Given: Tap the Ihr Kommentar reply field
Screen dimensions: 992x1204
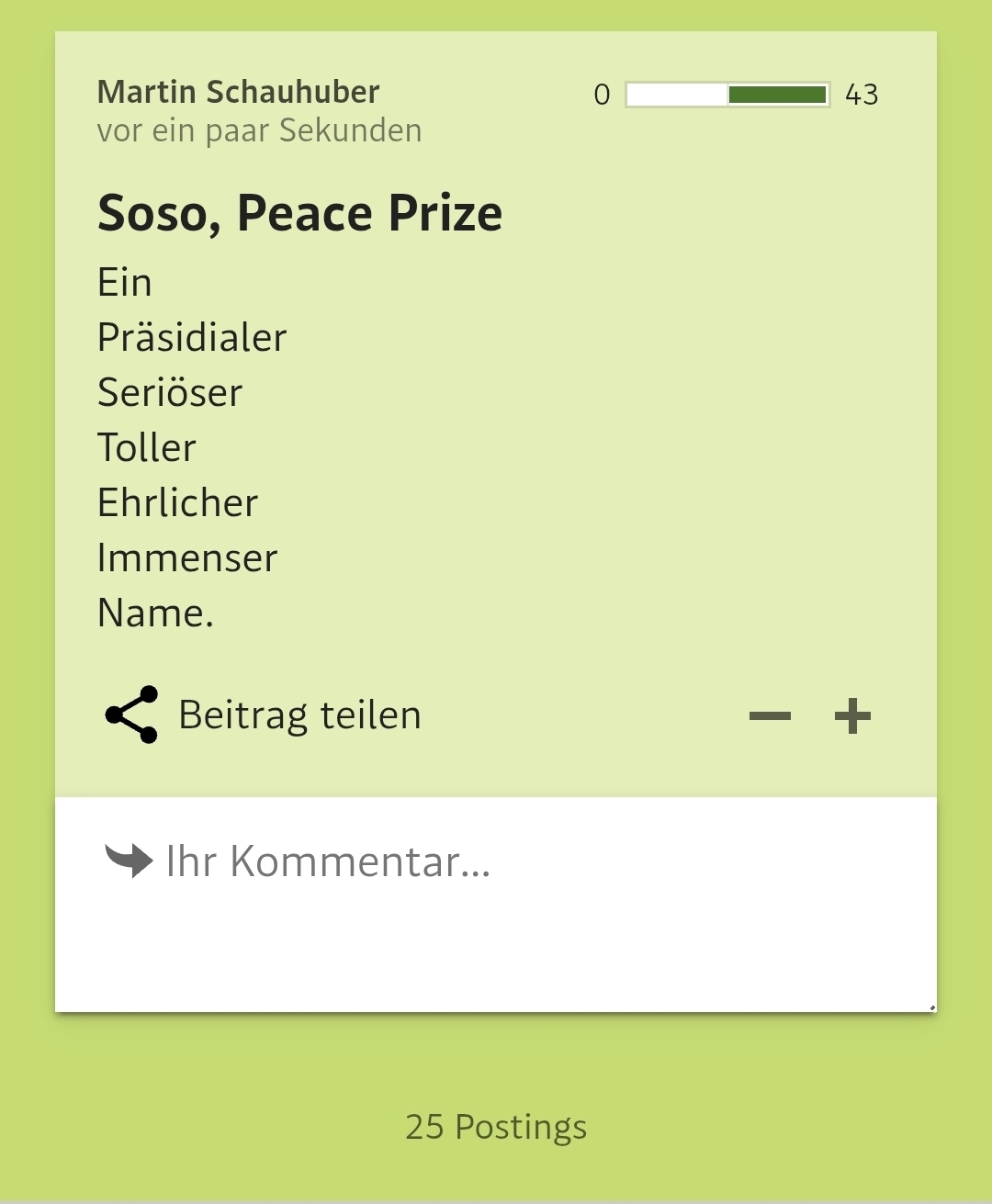Looking at the screenshot, I should tap(496, 904).
